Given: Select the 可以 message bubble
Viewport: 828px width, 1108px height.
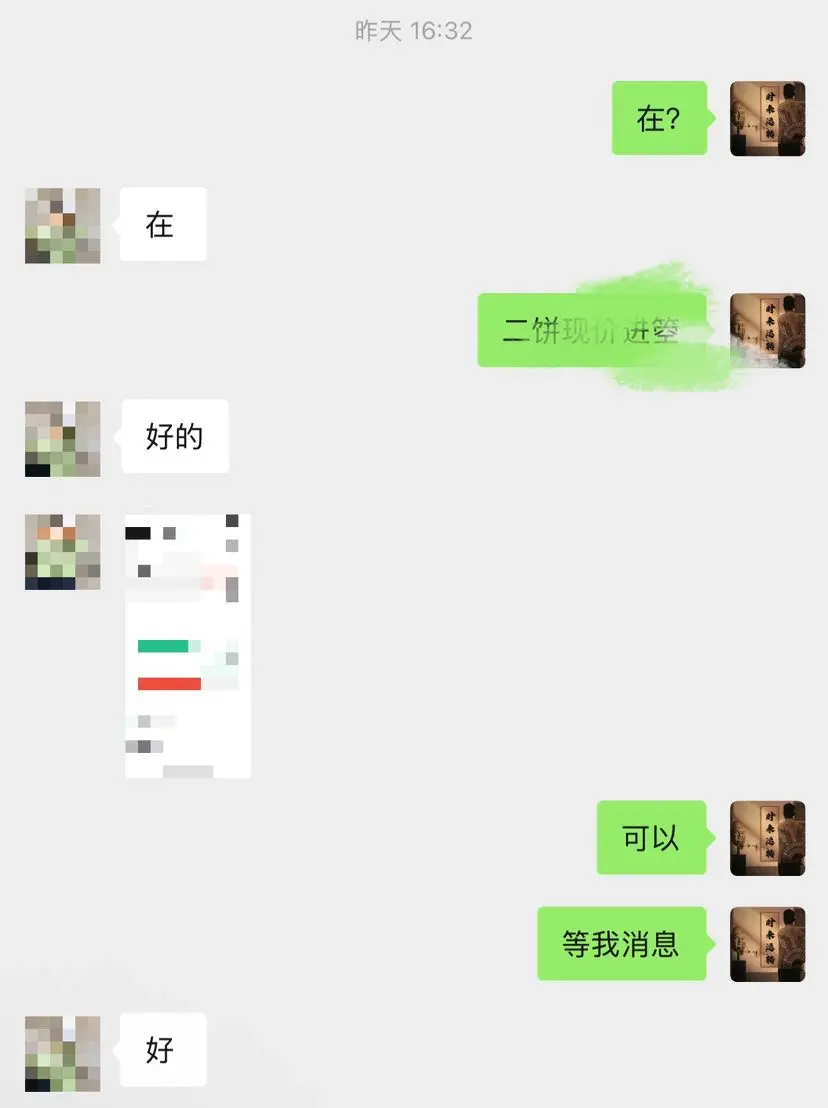Looking at the screenshot, I should [x=651, y=838].
